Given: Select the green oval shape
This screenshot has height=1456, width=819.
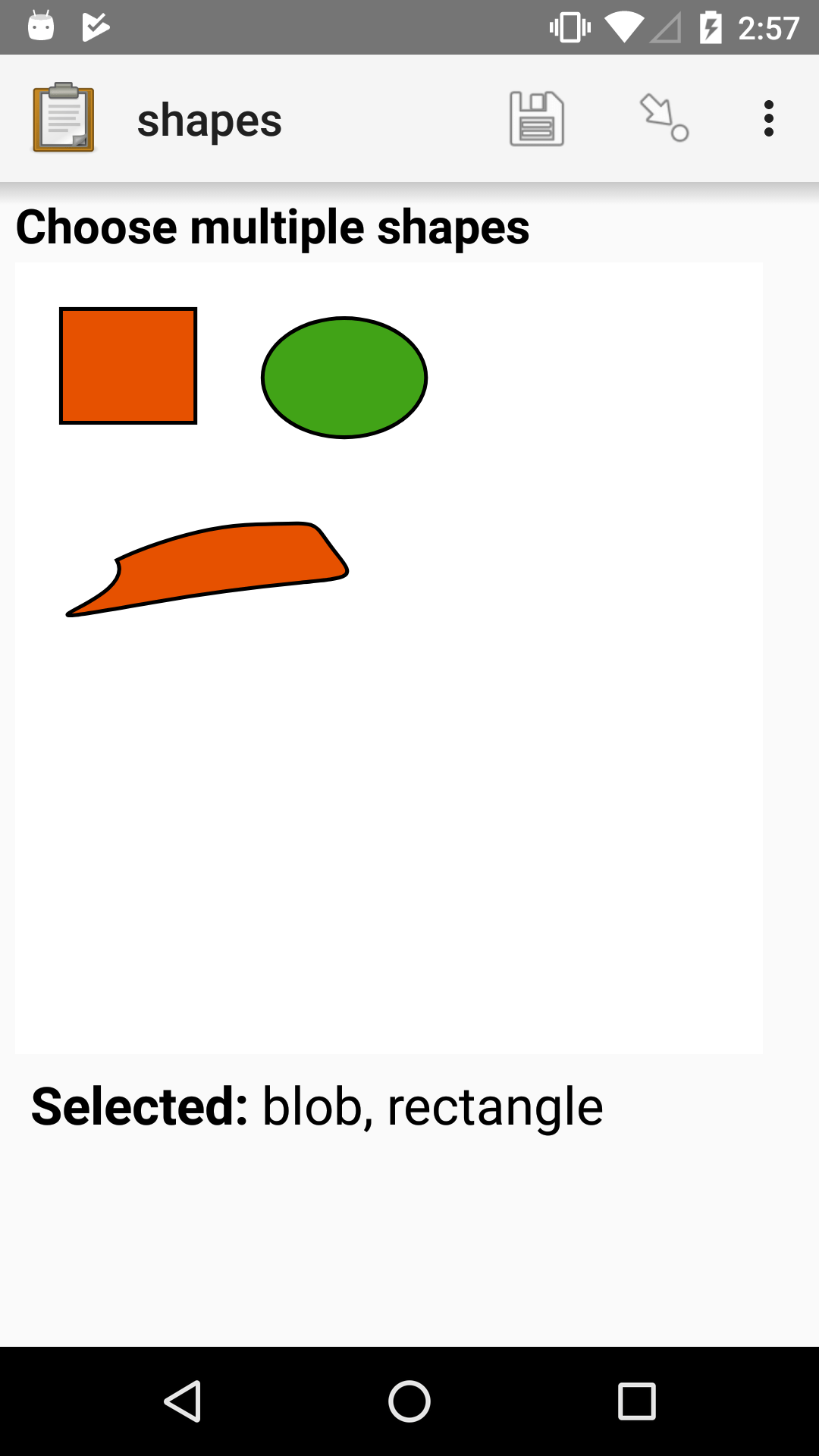Looking at the screenshot, I should [344, 378].
